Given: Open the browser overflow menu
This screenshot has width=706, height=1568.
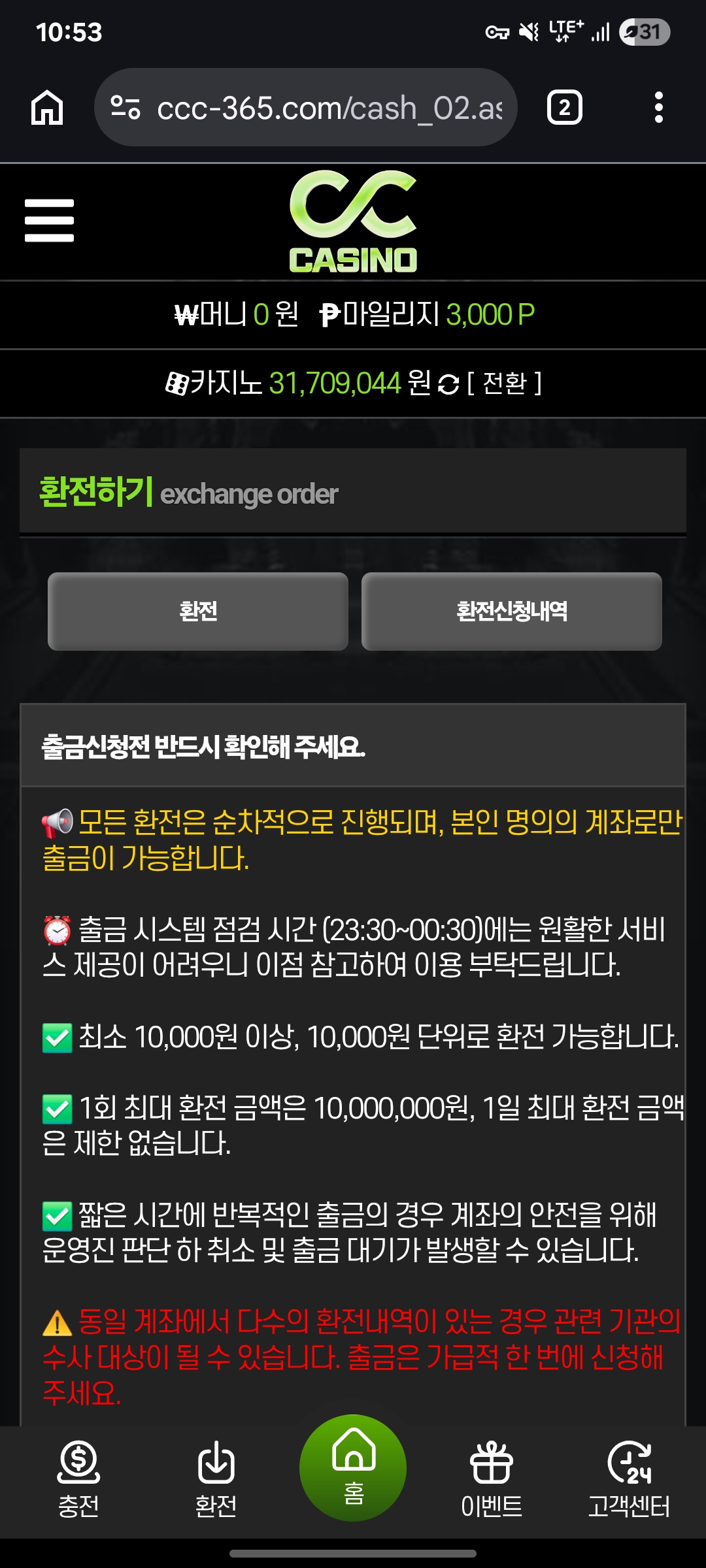Looking at the screenshot, I should point(658,108).
